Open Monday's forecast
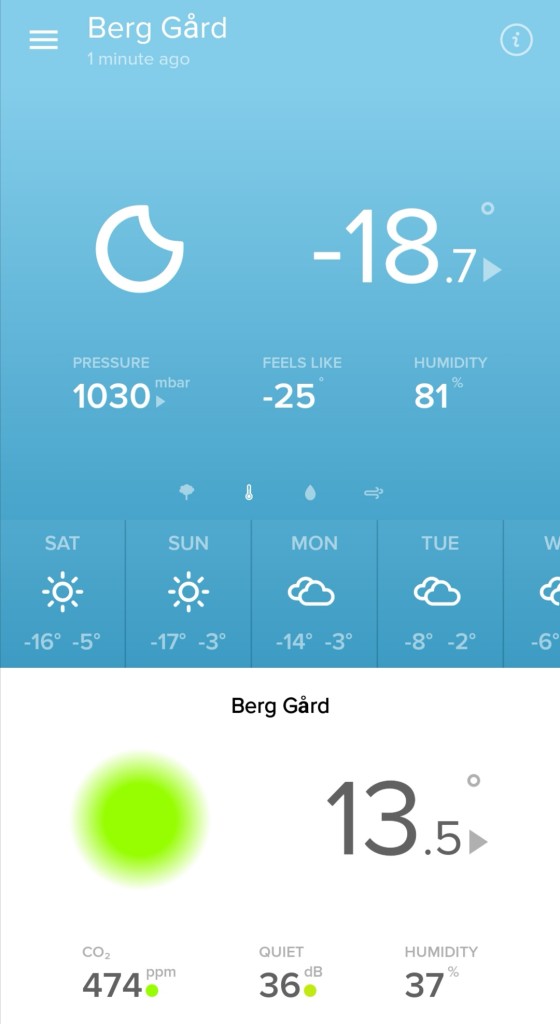The height and width of the screenshot is (1024, 560). click(x=315, y=594)
